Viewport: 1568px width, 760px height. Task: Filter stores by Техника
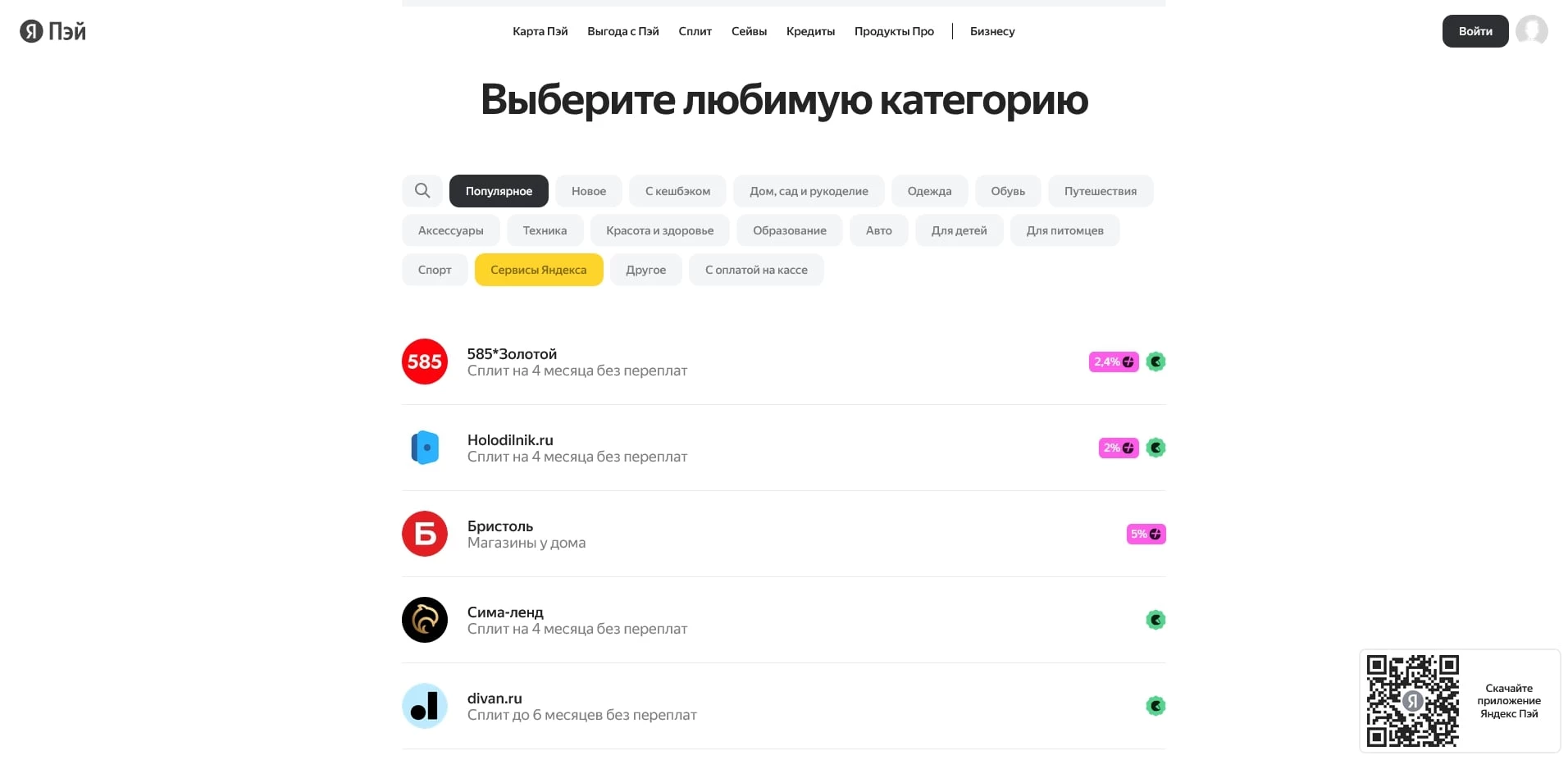click(545, 230)
